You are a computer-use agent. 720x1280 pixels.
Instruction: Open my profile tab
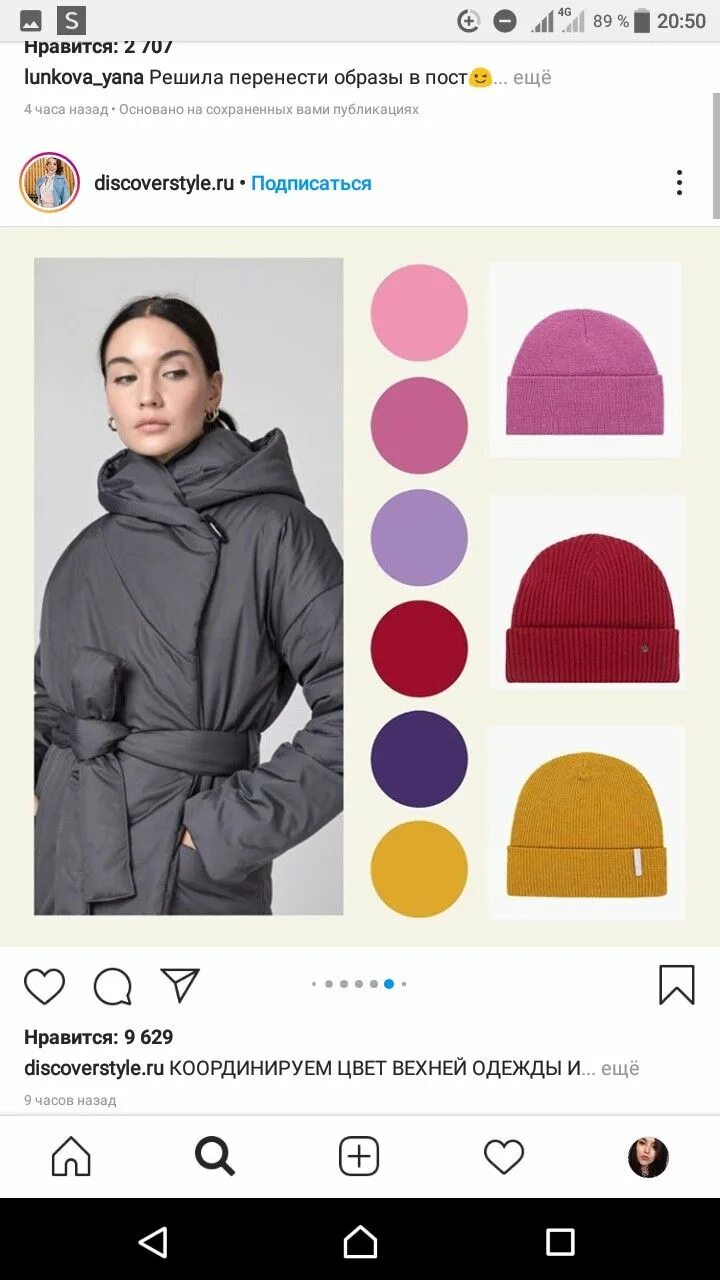[648, 1157]
